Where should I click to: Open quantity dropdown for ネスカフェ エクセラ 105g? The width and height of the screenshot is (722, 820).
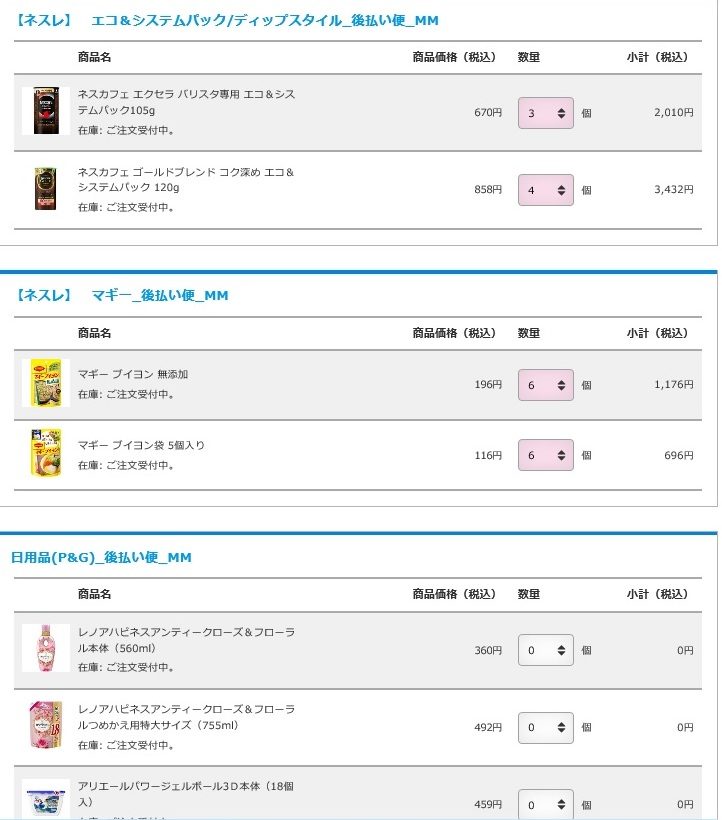pyautogui.click(x=545, y=113)
